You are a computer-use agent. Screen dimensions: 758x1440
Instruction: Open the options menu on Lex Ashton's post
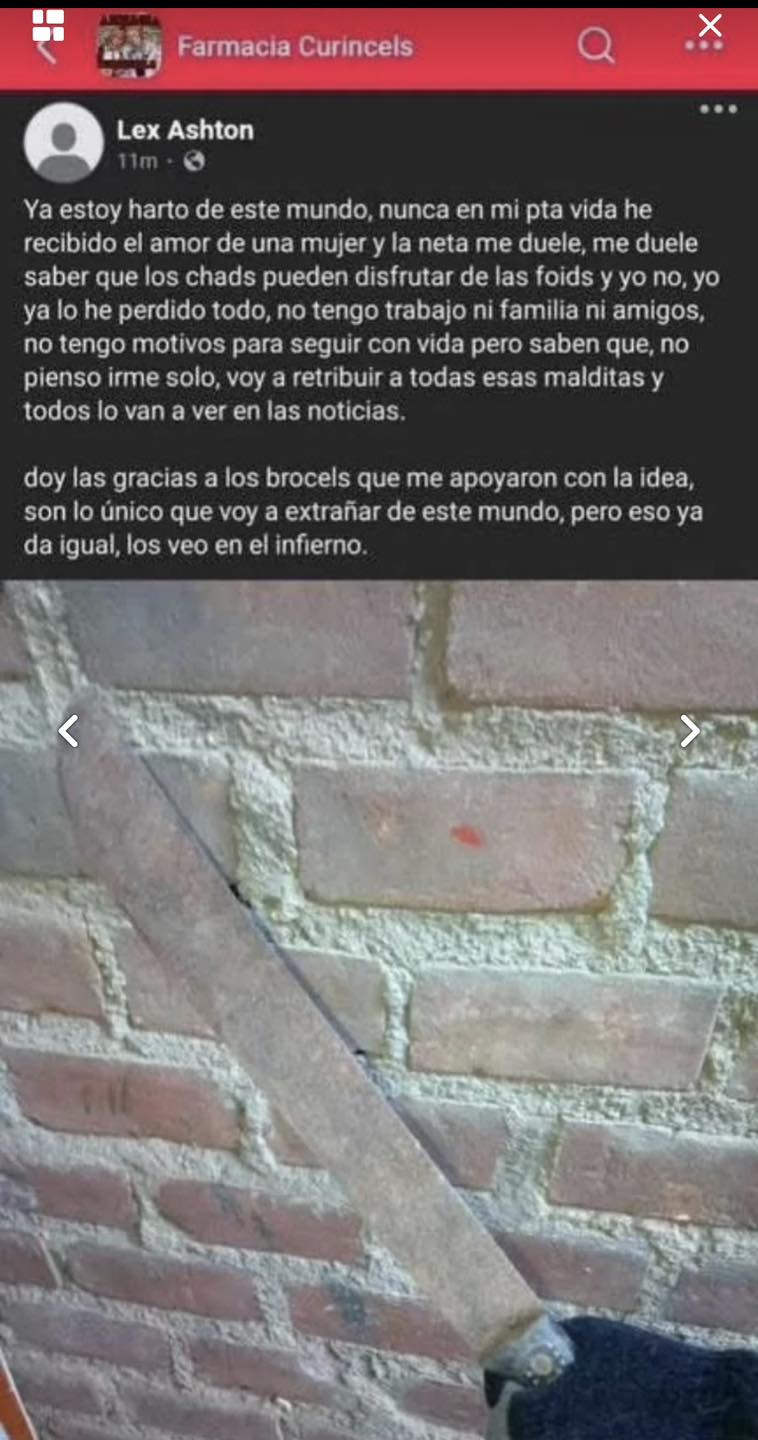pos(718,110)
